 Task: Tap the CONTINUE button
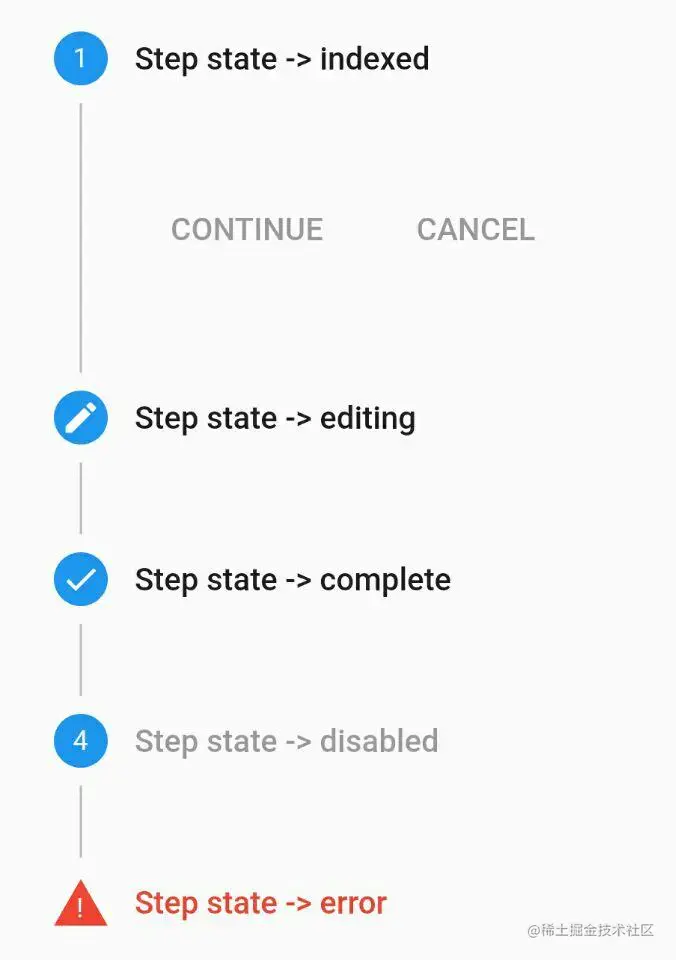click(x=247, y=230)
